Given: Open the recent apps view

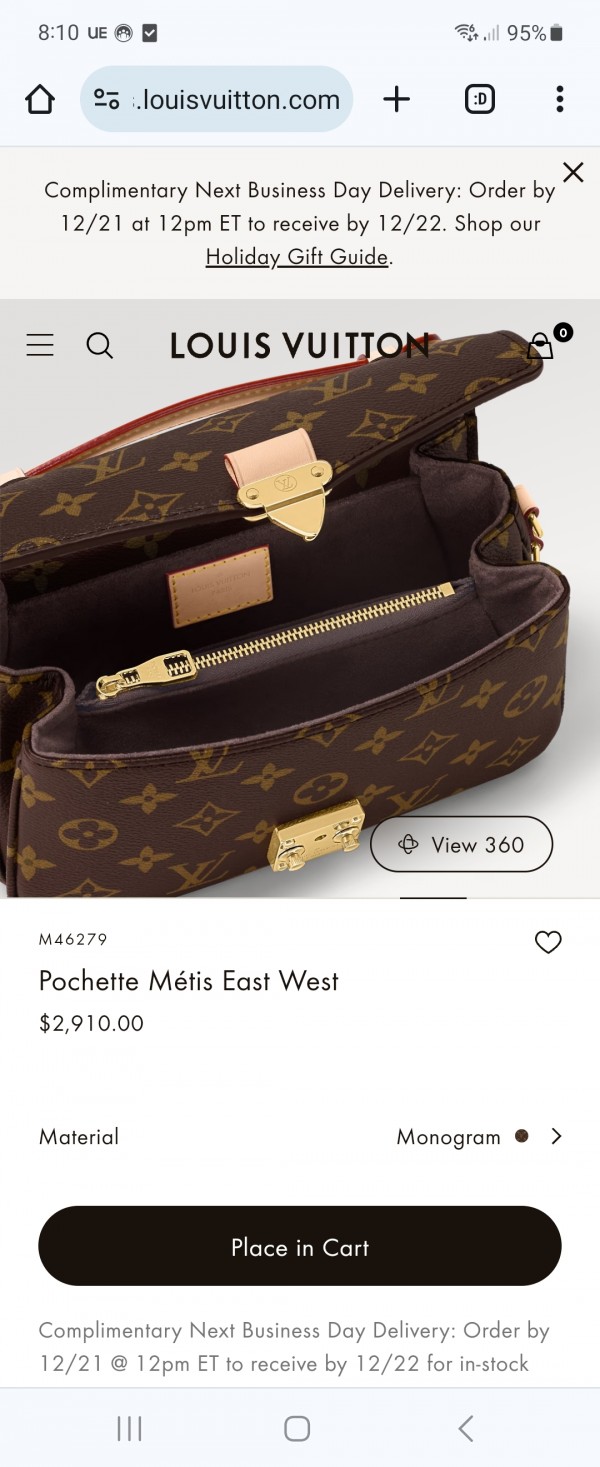Looking at the screenshot, I should [130, 1428].
